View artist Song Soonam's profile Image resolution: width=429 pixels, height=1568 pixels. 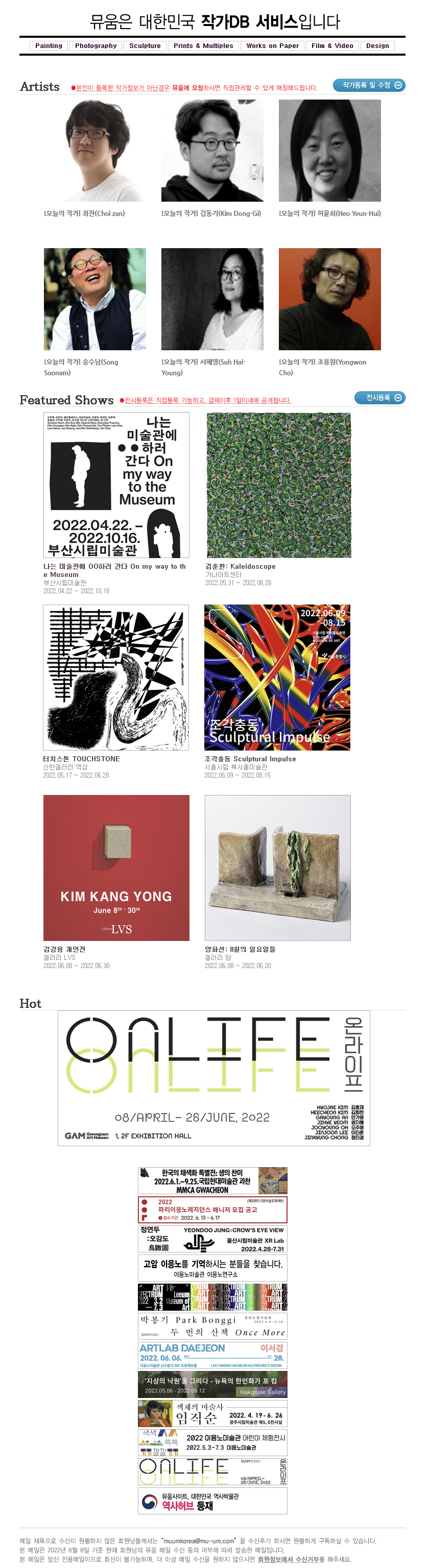(x=95, y=299)
